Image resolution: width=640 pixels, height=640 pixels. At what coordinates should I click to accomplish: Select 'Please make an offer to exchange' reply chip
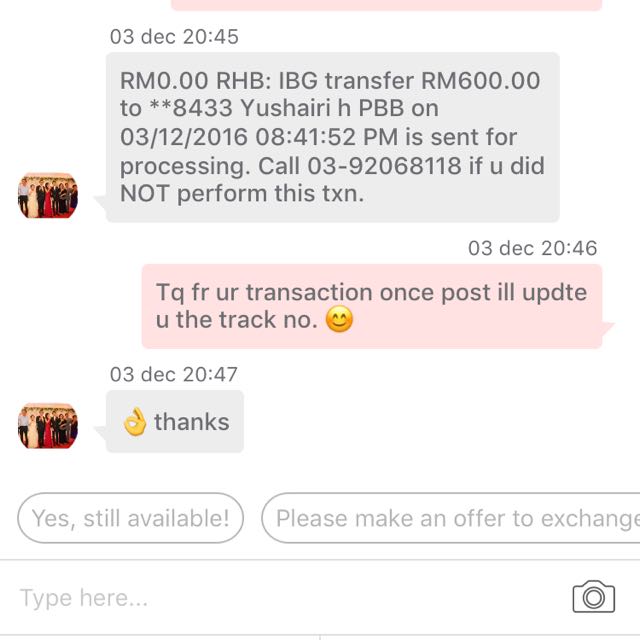451,518
